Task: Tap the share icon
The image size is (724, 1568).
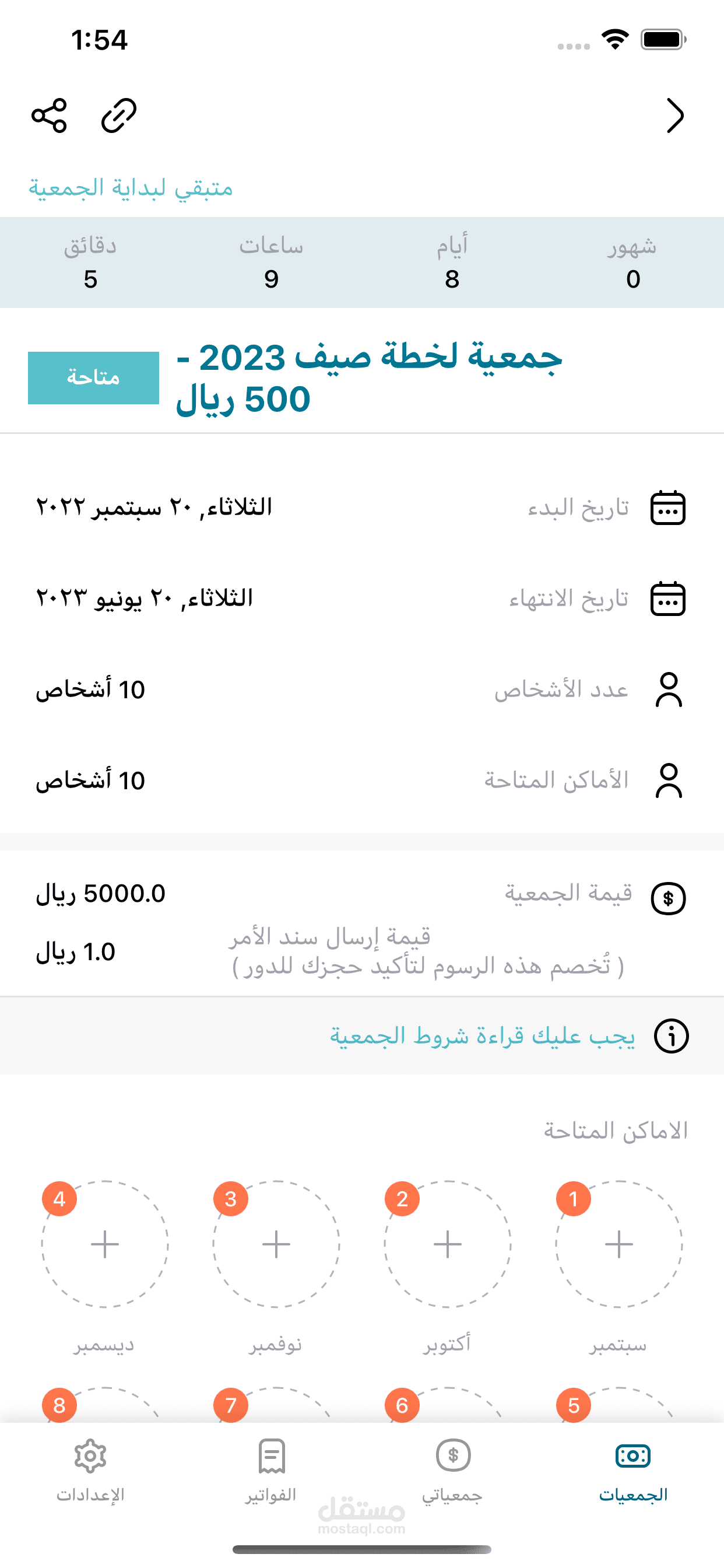Action: point(48,116)
